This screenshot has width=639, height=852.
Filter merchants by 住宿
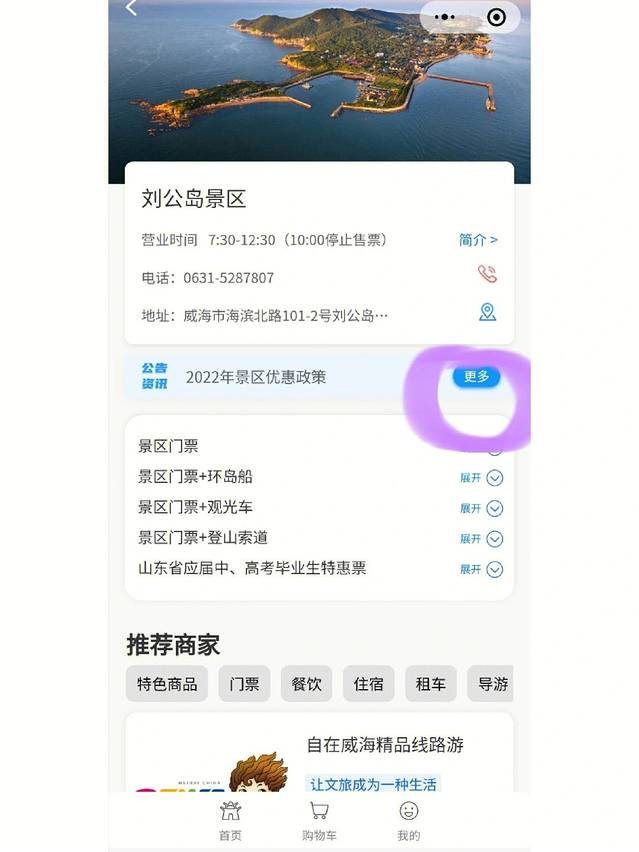[x=368, y=684]
